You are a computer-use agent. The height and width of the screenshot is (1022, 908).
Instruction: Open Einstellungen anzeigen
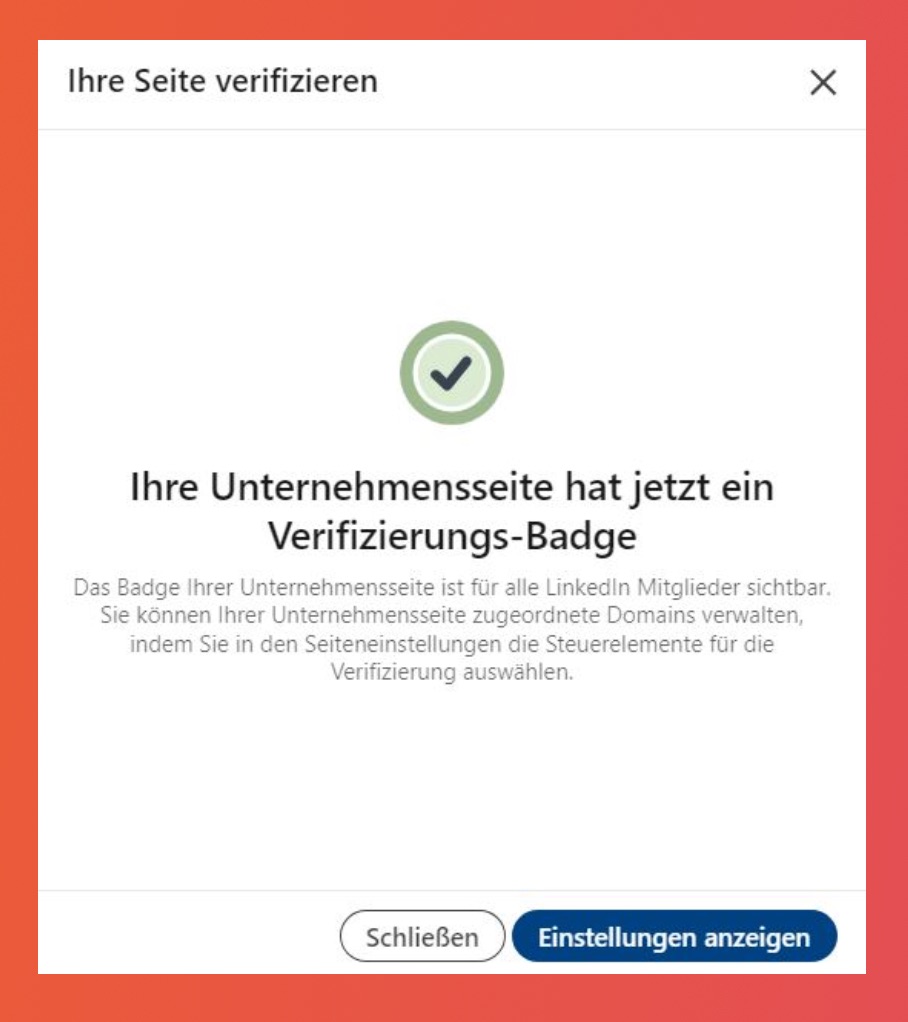click(673, 937)
